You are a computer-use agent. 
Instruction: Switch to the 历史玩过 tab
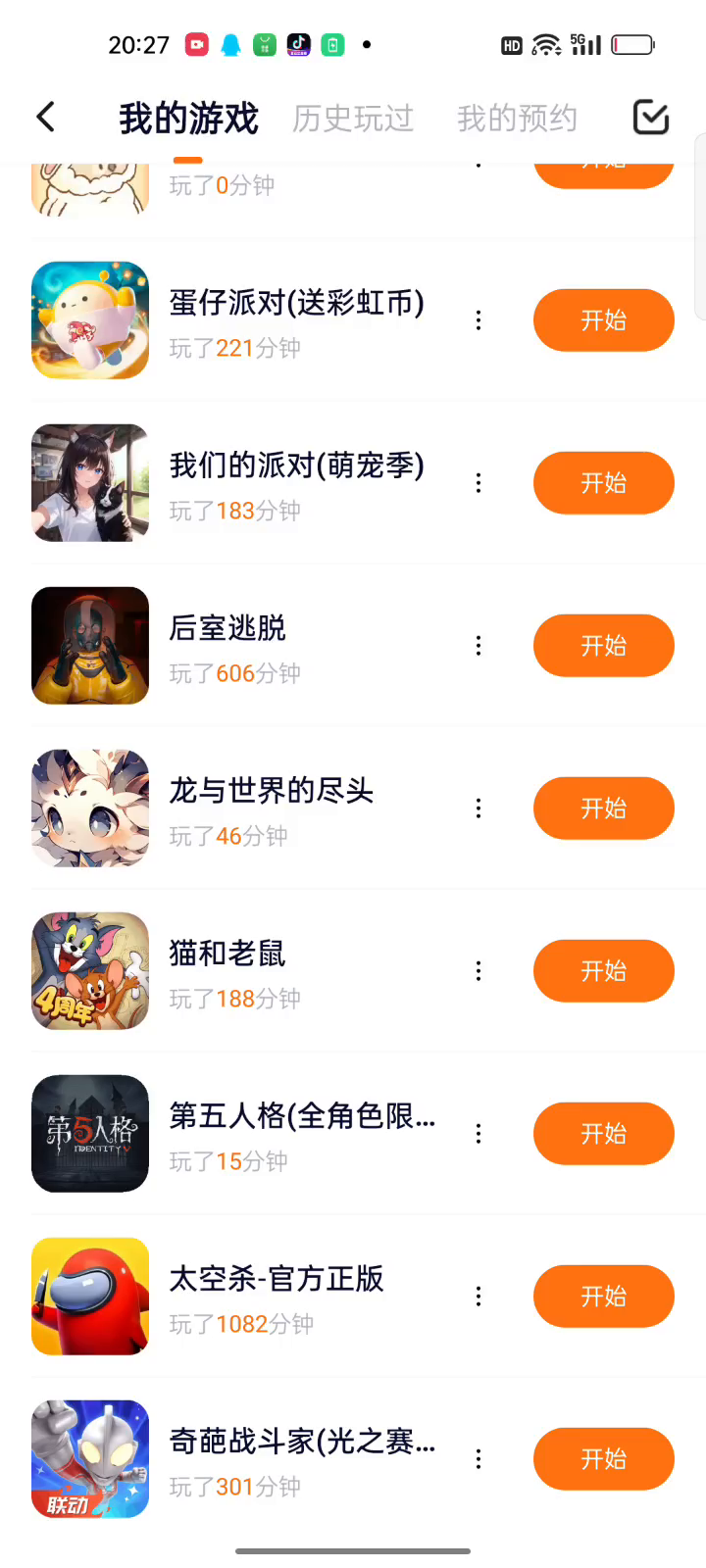coord(353,119)
